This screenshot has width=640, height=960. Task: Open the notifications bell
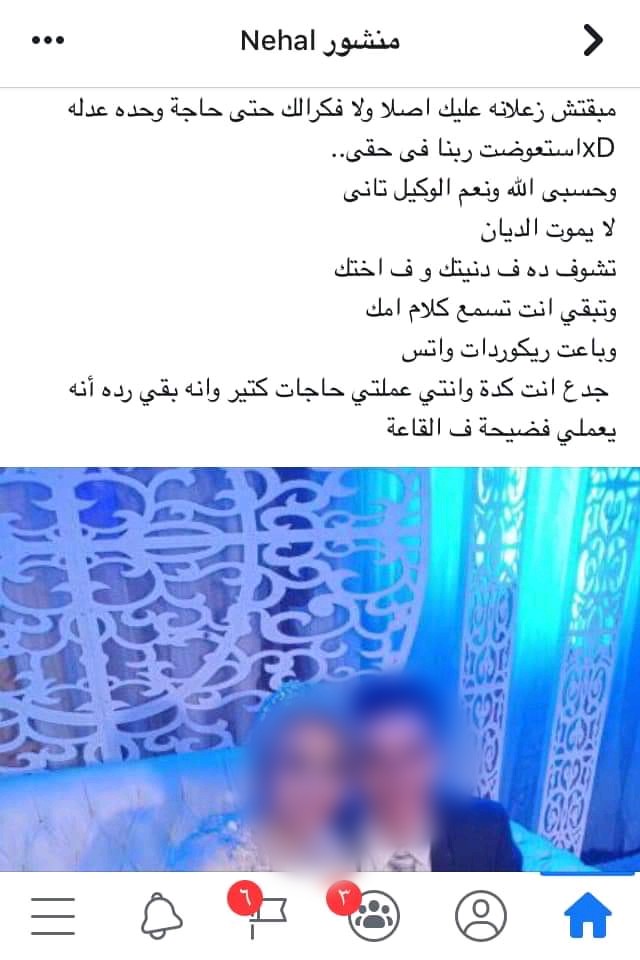(160, 917)
